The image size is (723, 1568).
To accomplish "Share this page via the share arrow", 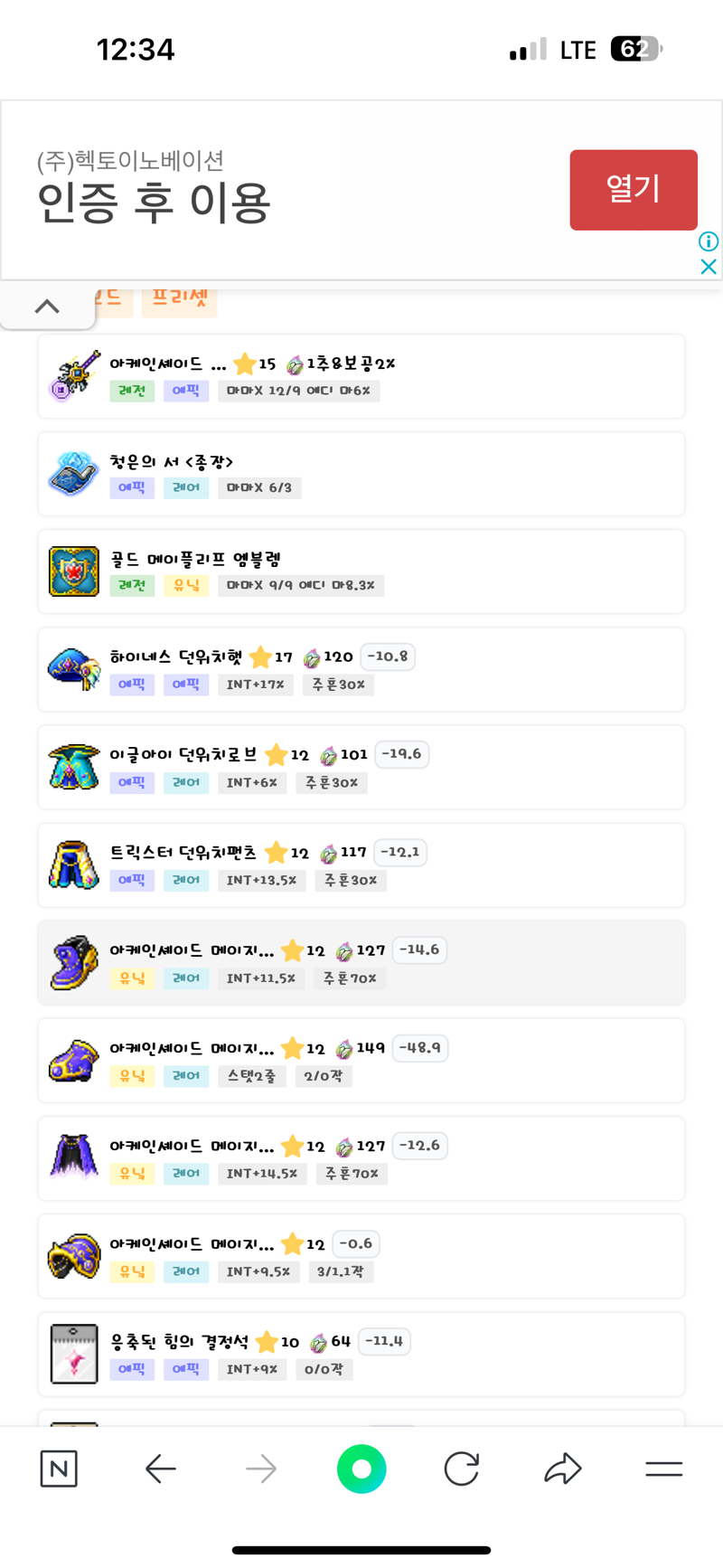I will coord(562,1469).
